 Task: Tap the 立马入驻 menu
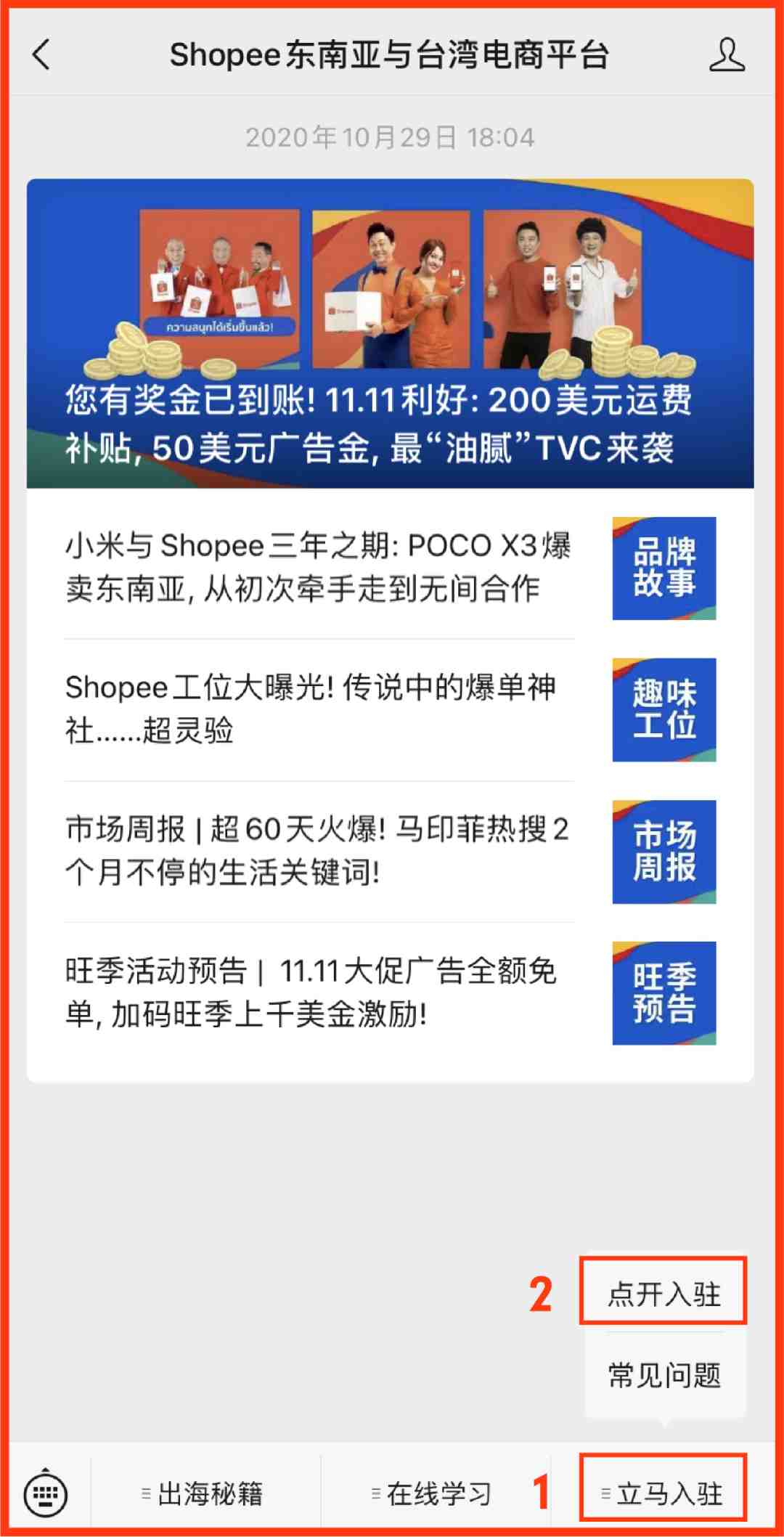pyautogui.click(x=663, y=1493)
